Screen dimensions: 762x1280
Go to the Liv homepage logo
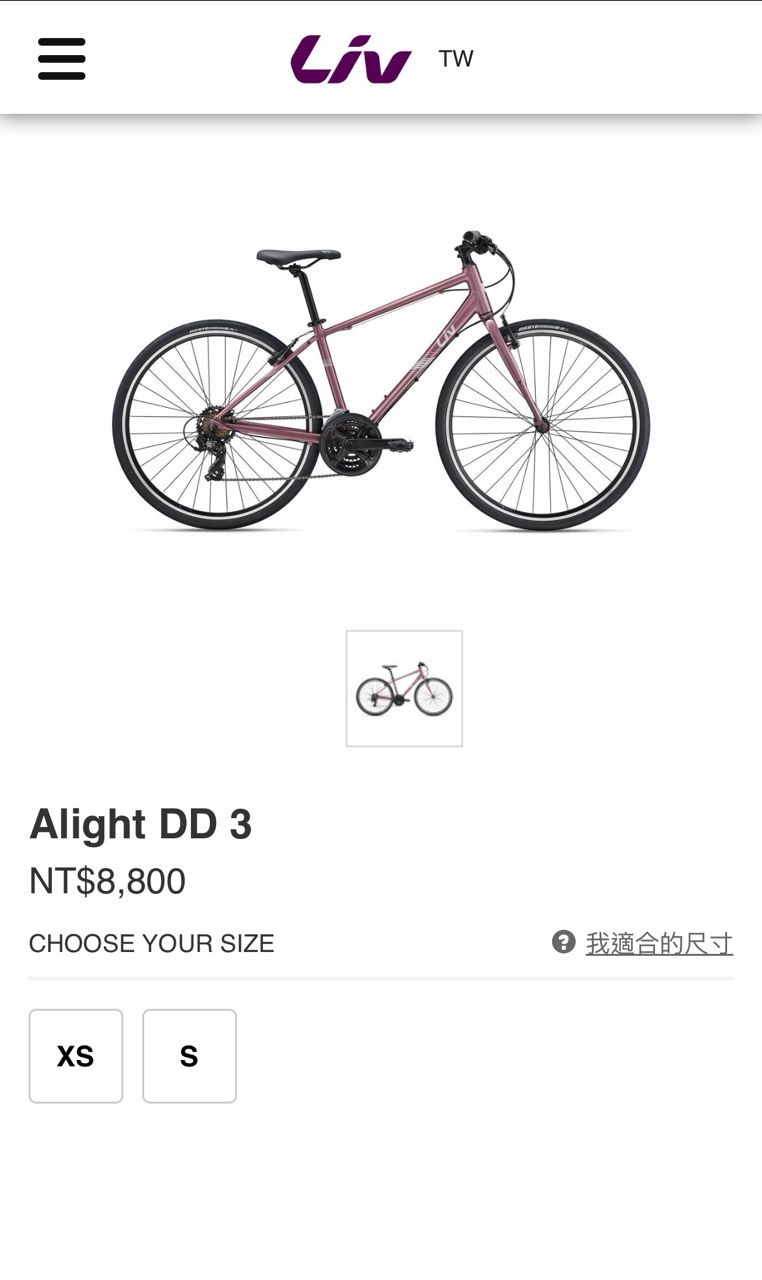pos(350,59)
